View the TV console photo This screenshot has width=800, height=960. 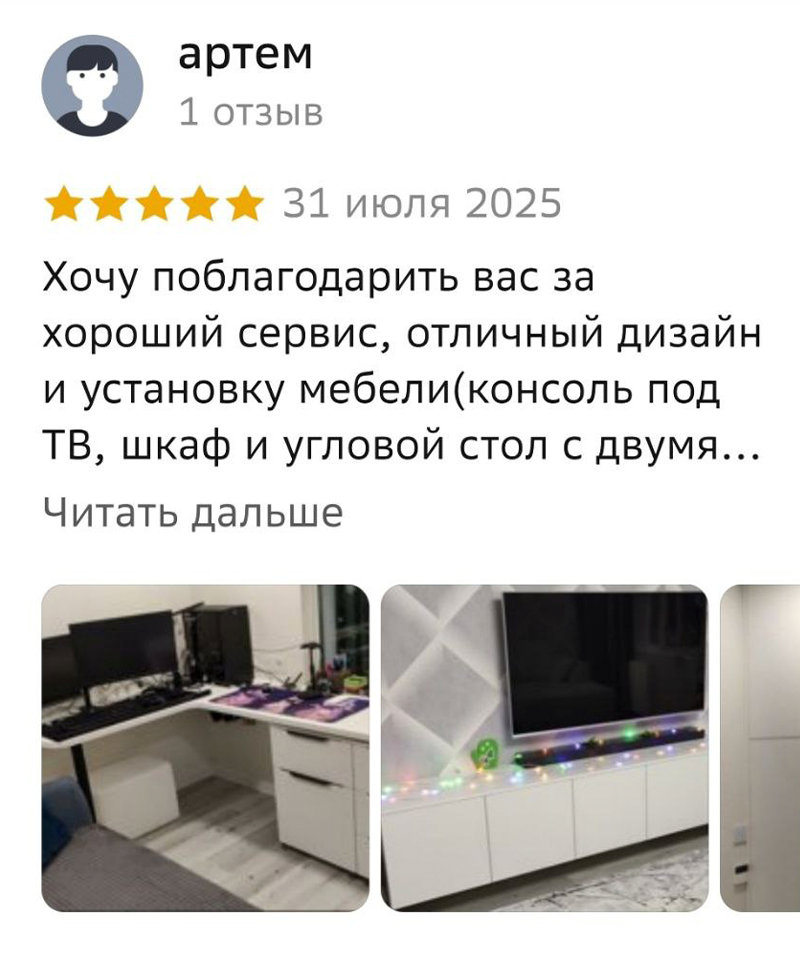click(x=545, y=747)
